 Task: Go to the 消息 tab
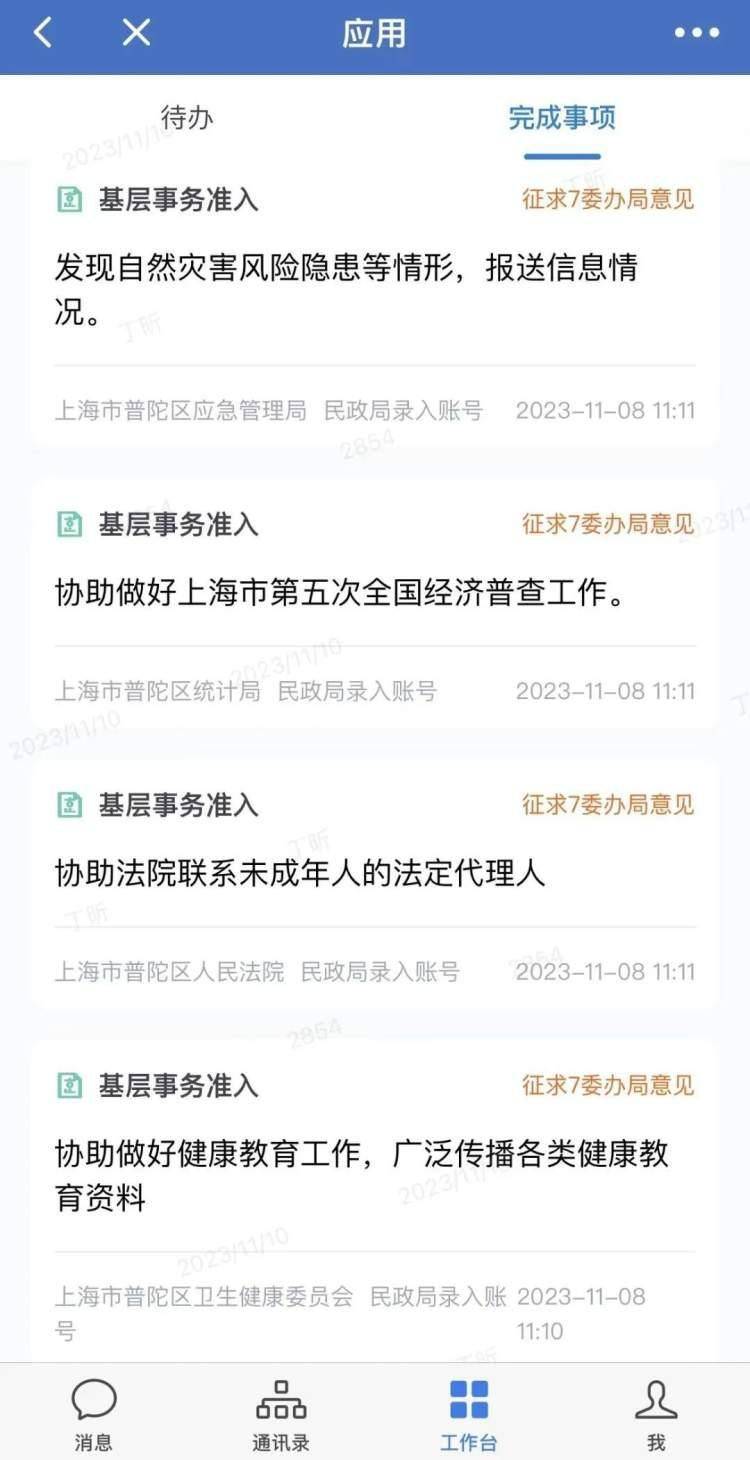(x=94, y=1414)
